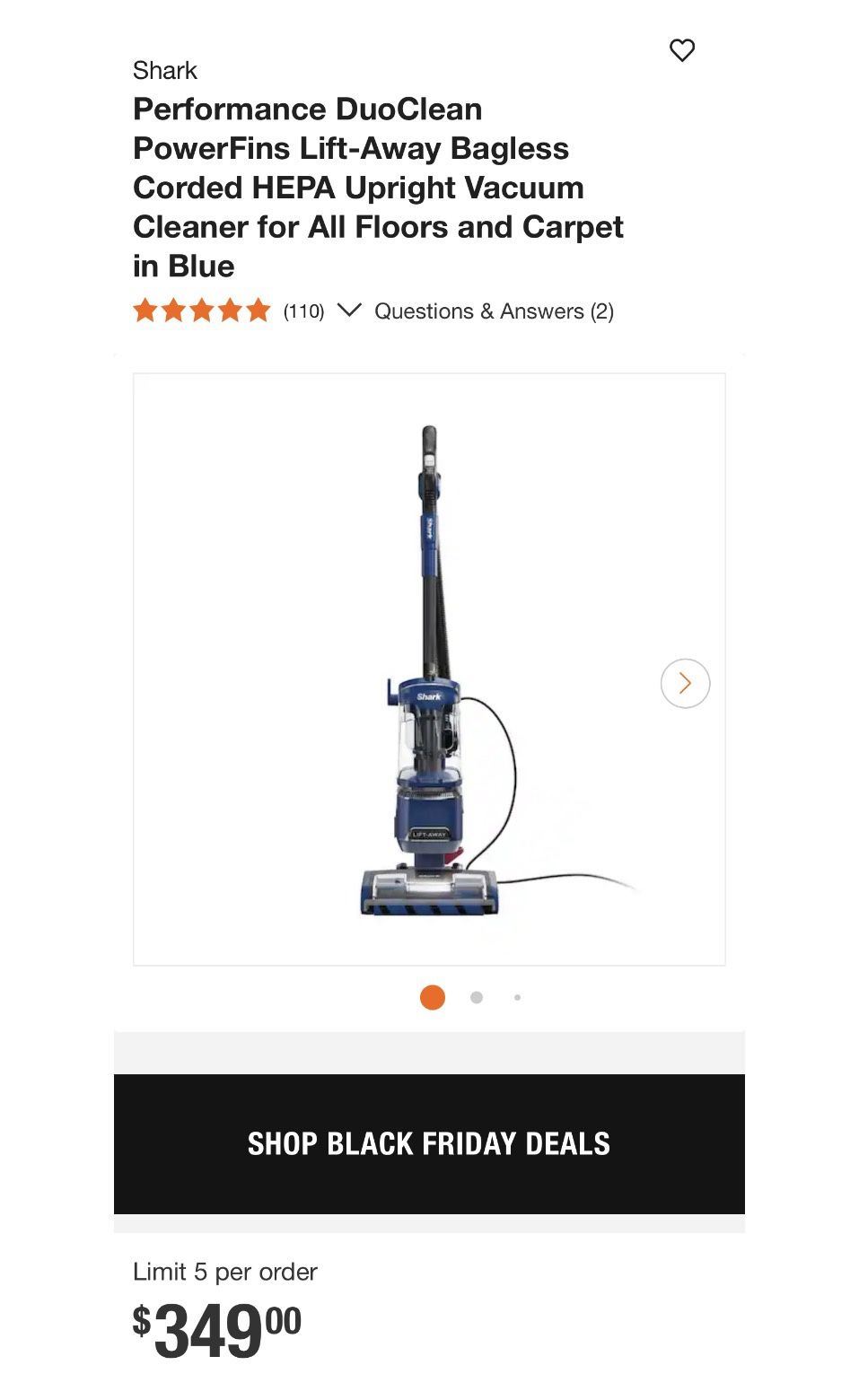Click the second star icon
This screenshot has width=859, height=1400.
174,311
